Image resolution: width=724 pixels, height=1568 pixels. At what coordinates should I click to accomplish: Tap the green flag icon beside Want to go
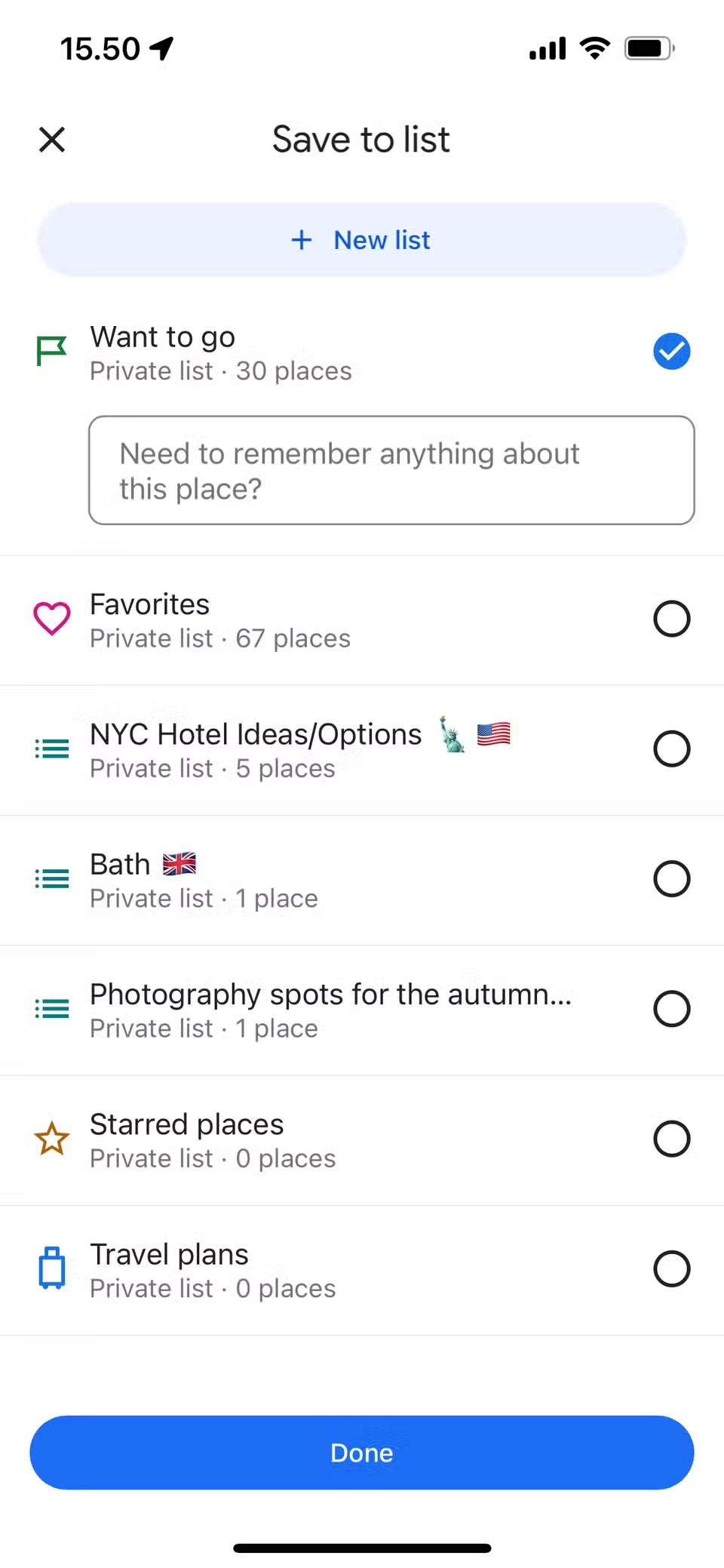(x=51, y=352)
